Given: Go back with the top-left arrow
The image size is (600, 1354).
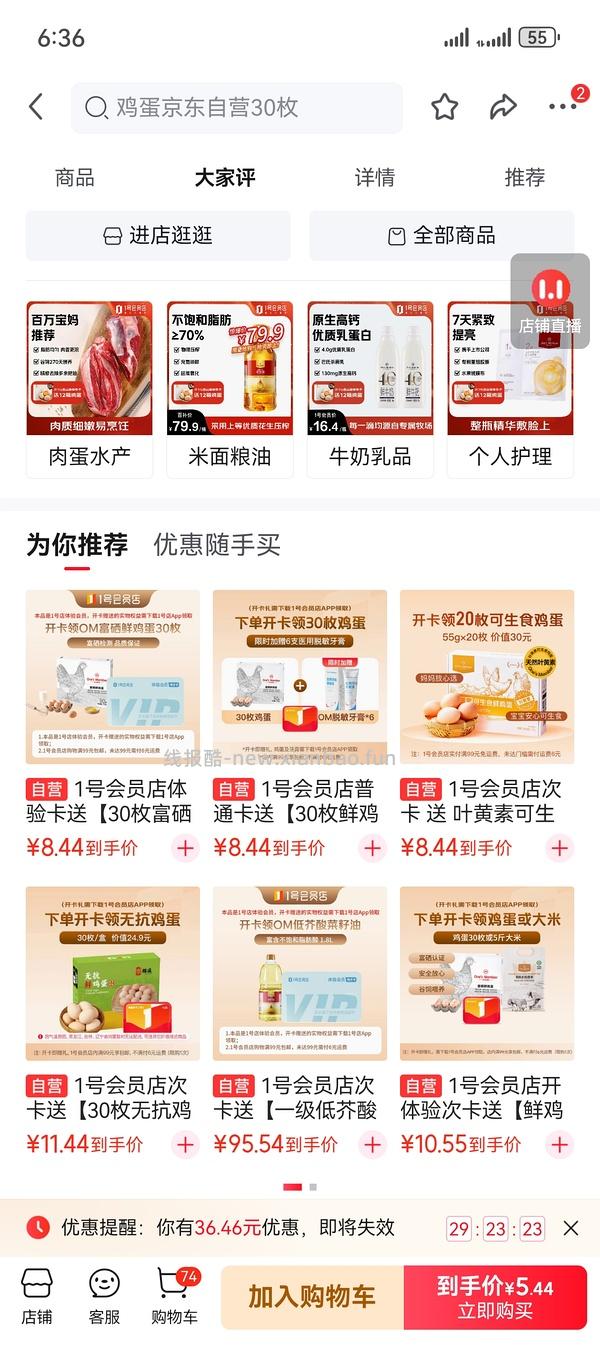Looking at the screenshot, I should pyautogui.click(x=36, y=107).
